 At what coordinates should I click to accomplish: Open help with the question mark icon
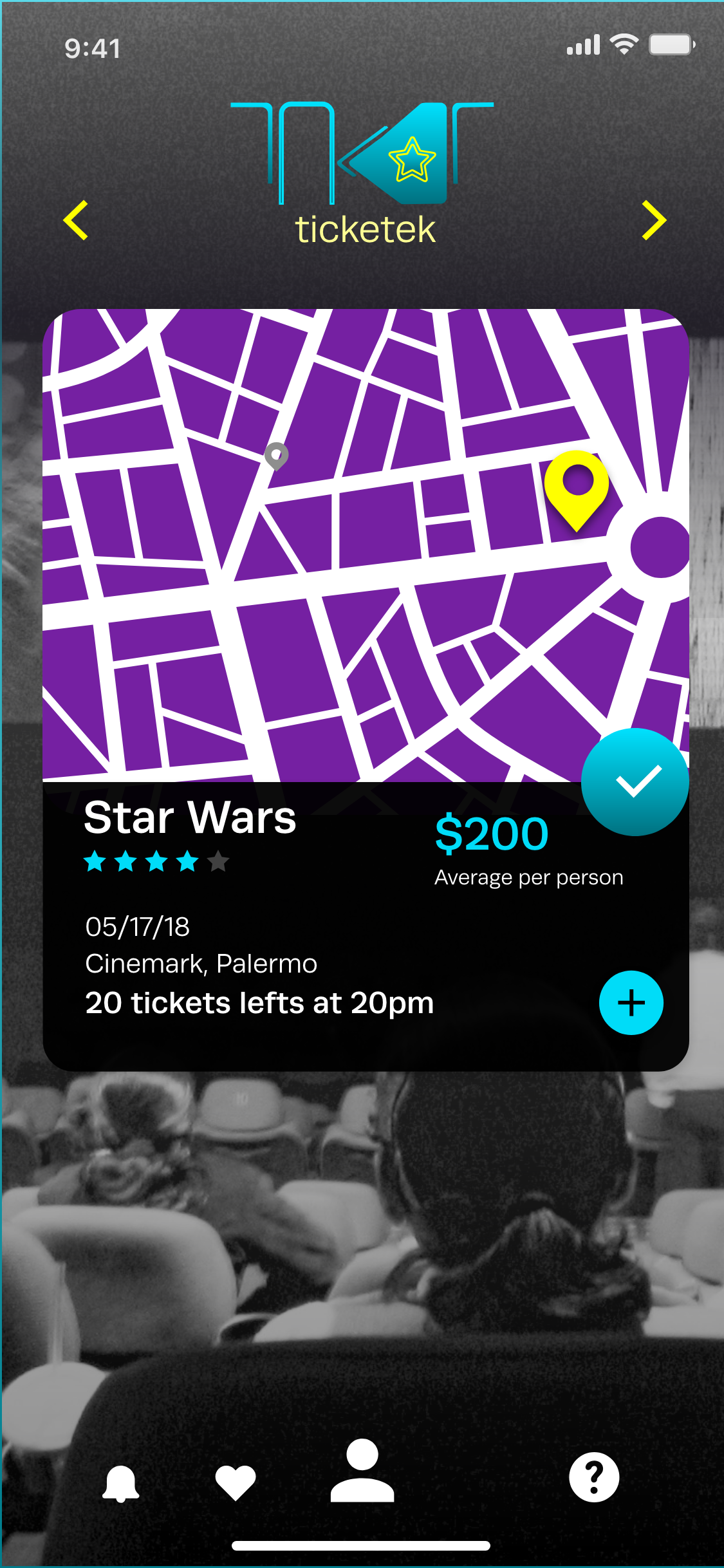[x=594, y=1477]
